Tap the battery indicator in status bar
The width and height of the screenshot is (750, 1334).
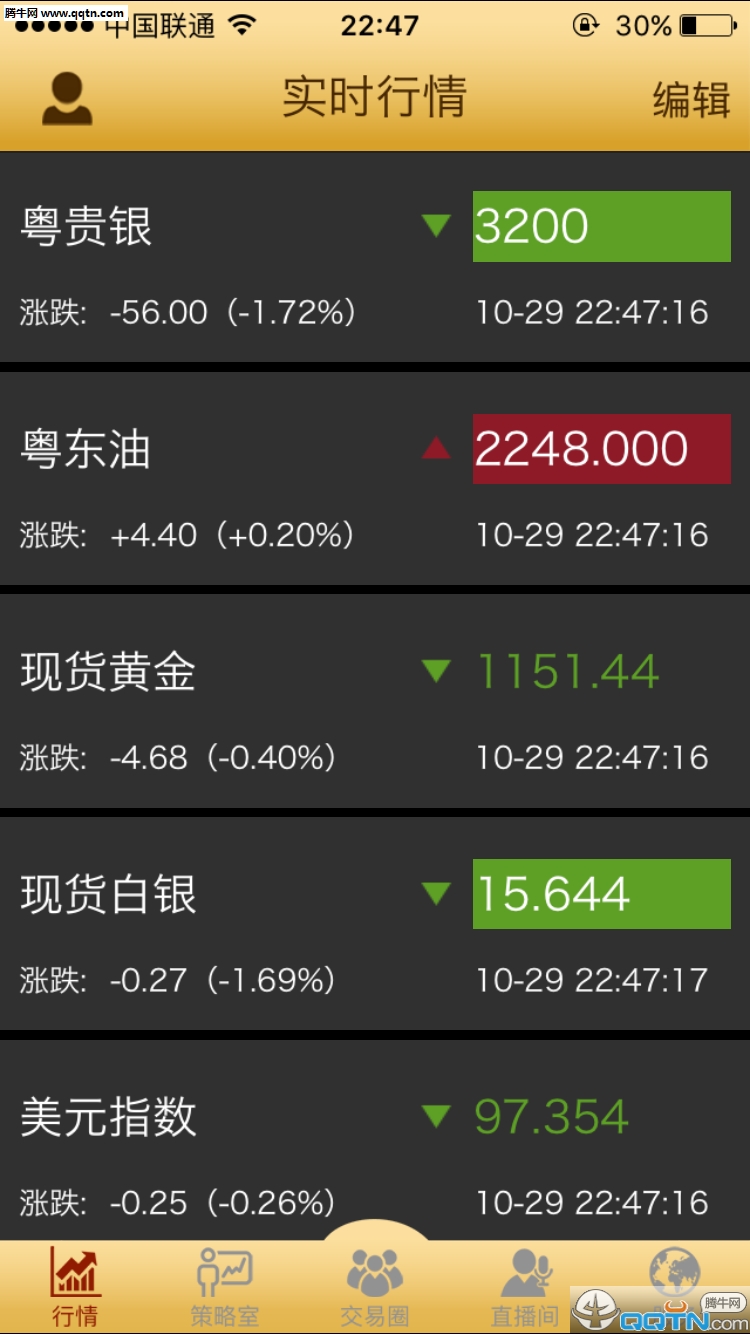click(708, 25)
